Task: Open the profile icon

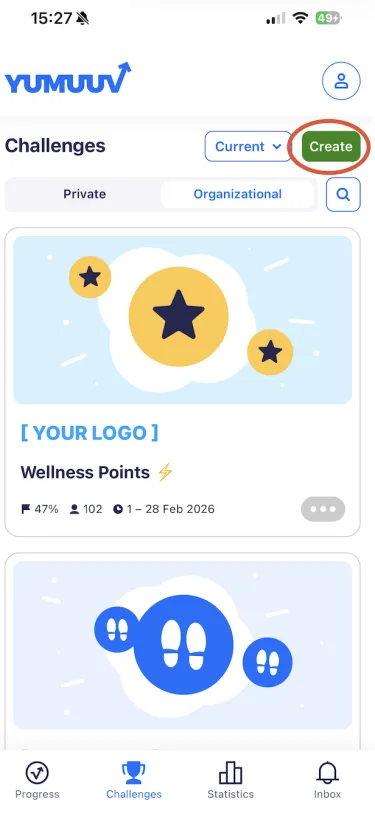Action: point(341,81)
